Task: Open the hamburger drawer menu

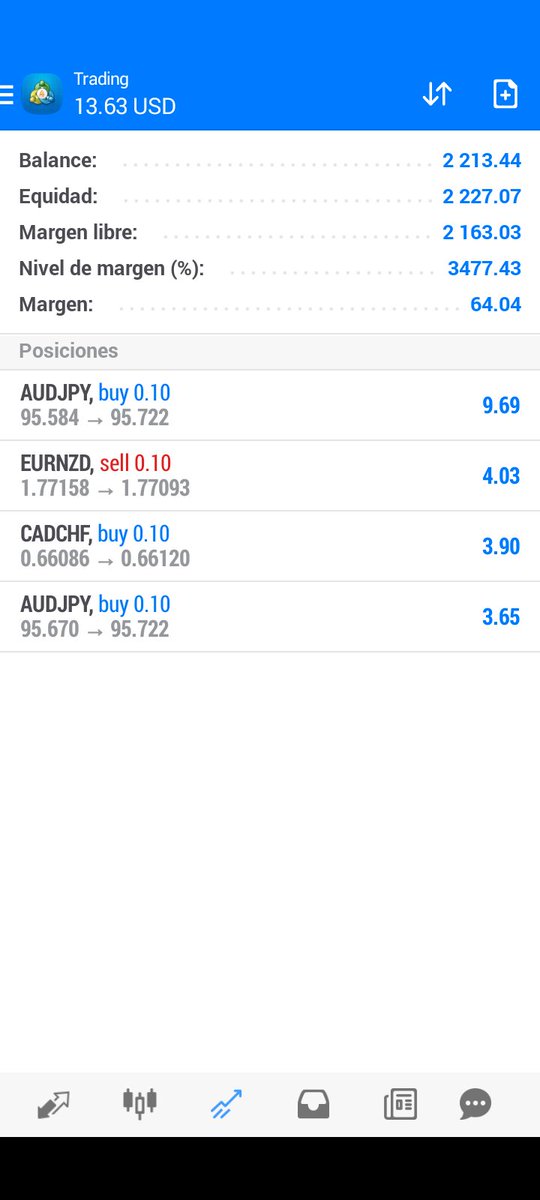Action: click(6, 94)
